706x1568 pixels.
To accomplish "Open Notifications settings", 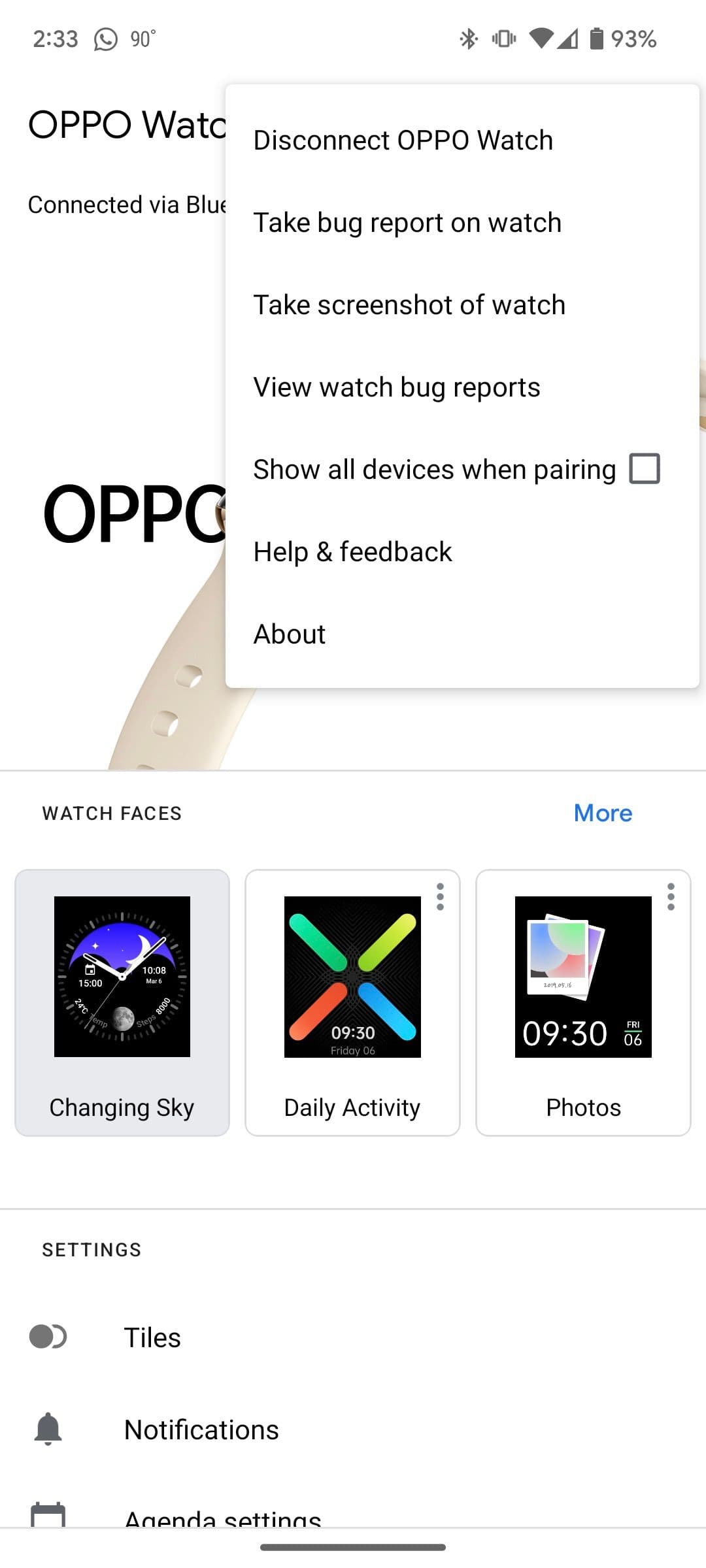I will [x=201, y=1429].
